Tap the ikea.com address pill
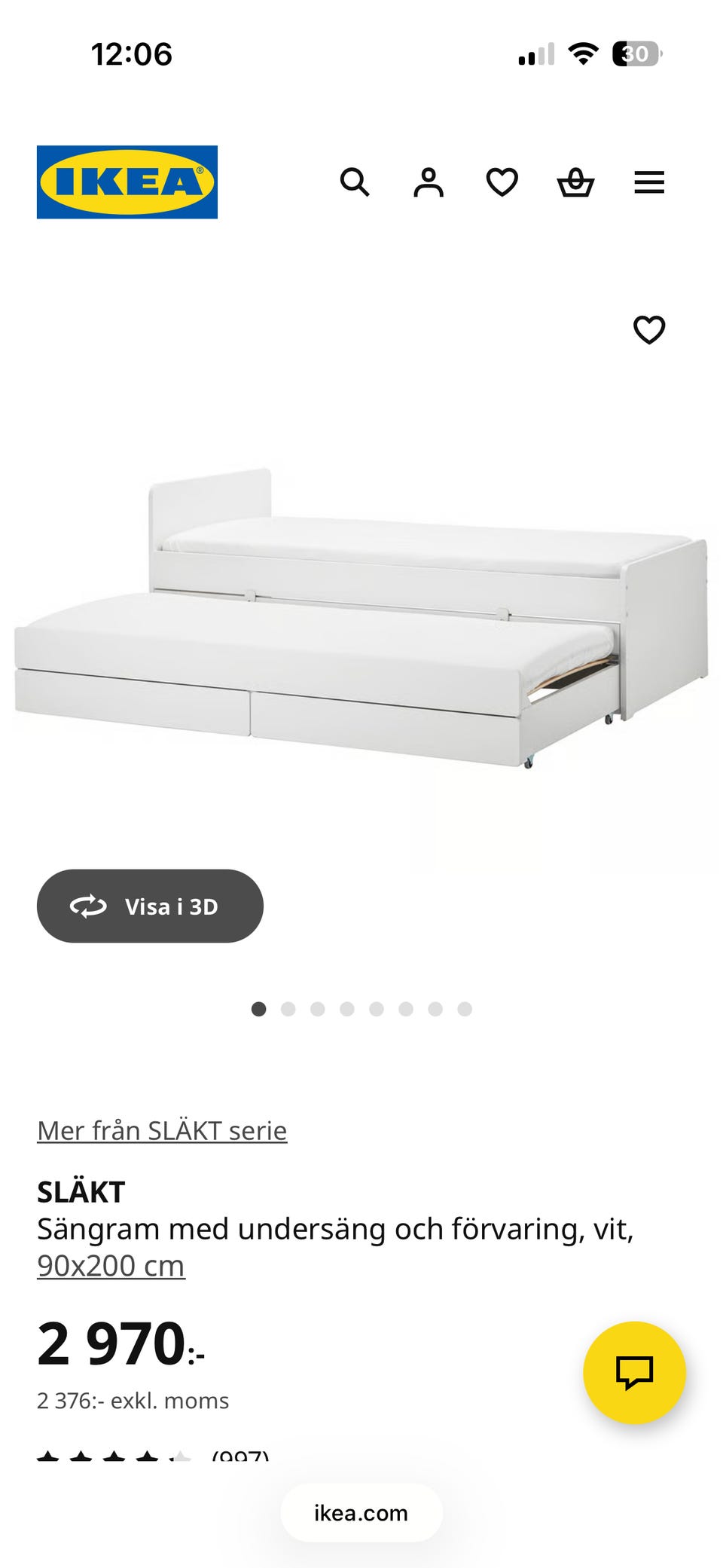The width and height of the screenshot is (723, 1568). pos(361,1513)
